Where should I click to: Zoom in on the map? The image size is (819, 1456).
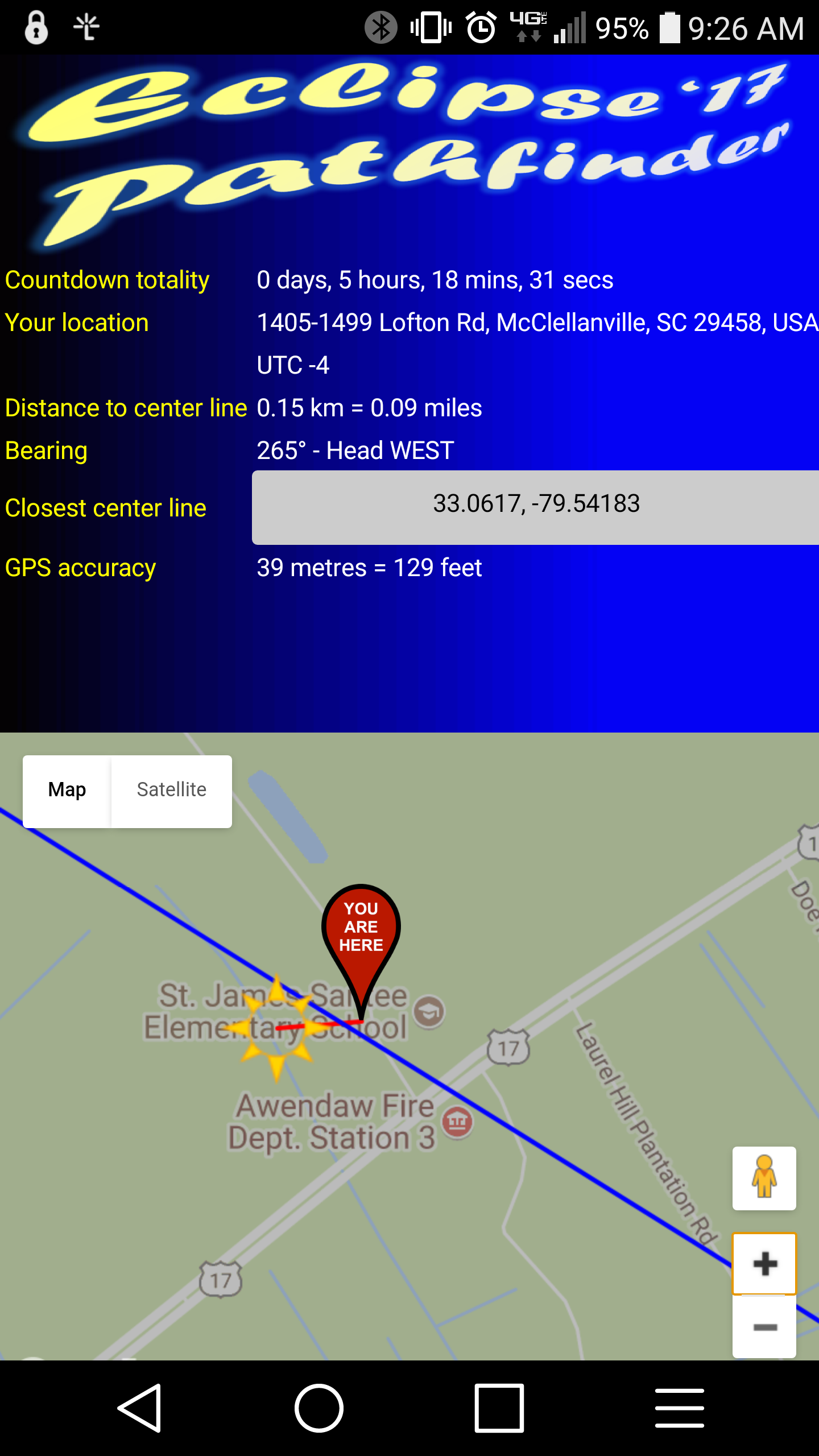pyautogui.click(x=764, y=1264)
